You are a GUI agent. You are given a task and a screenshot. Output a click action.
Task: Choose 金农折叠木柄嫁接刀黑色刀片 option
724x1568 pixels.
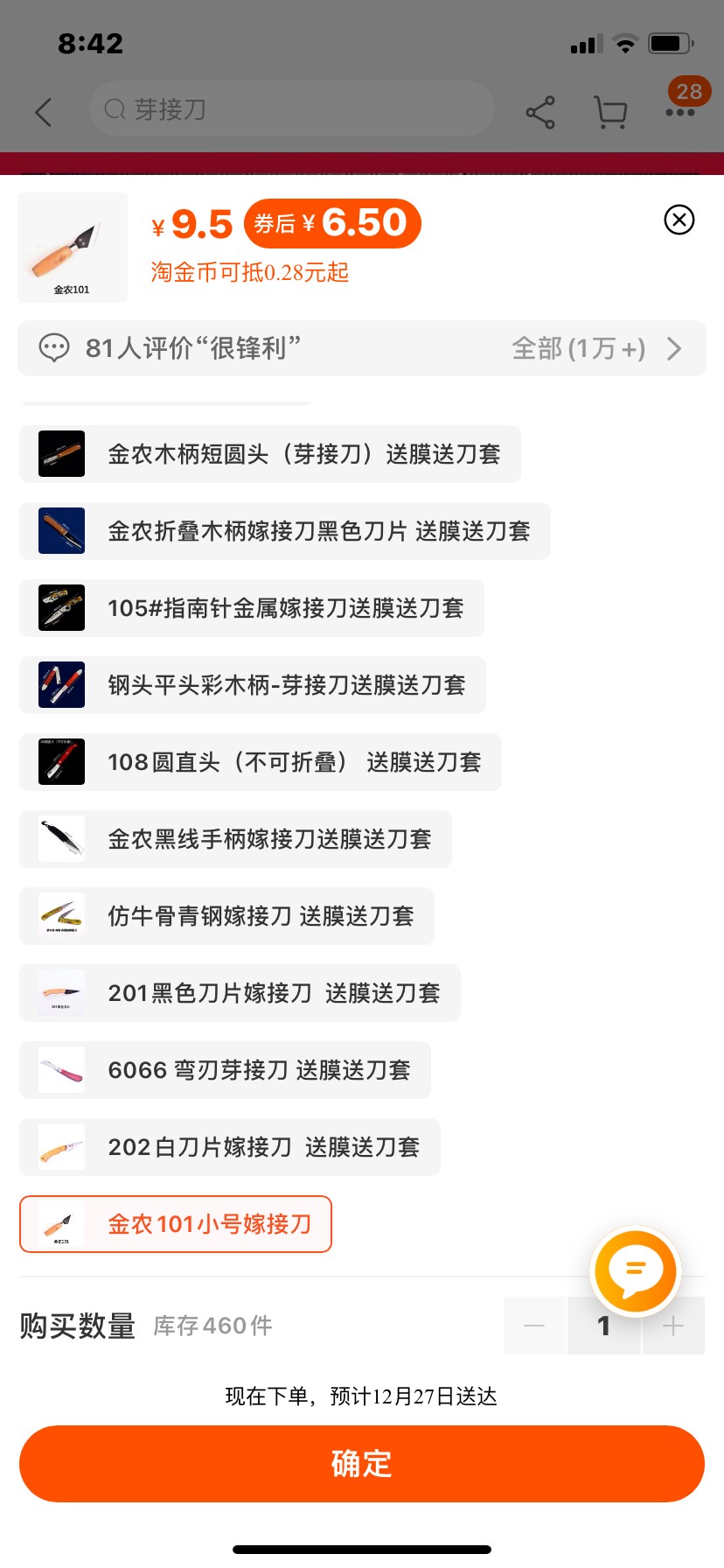tap(284, 531)
